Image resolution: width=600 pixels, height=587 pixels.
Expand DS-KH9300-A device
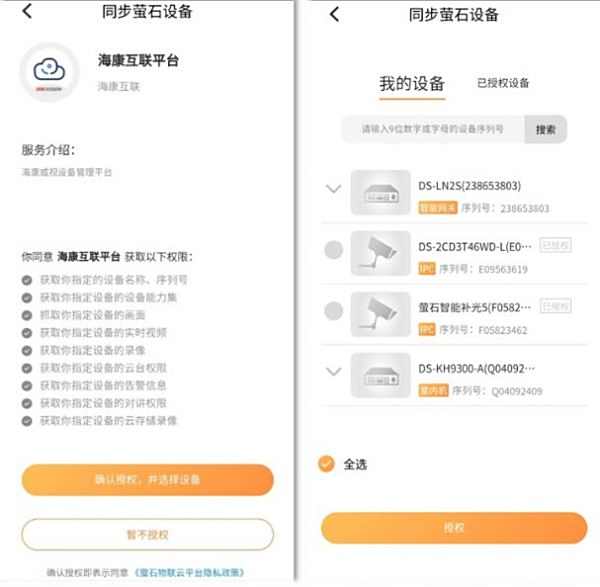click(334, 371)
